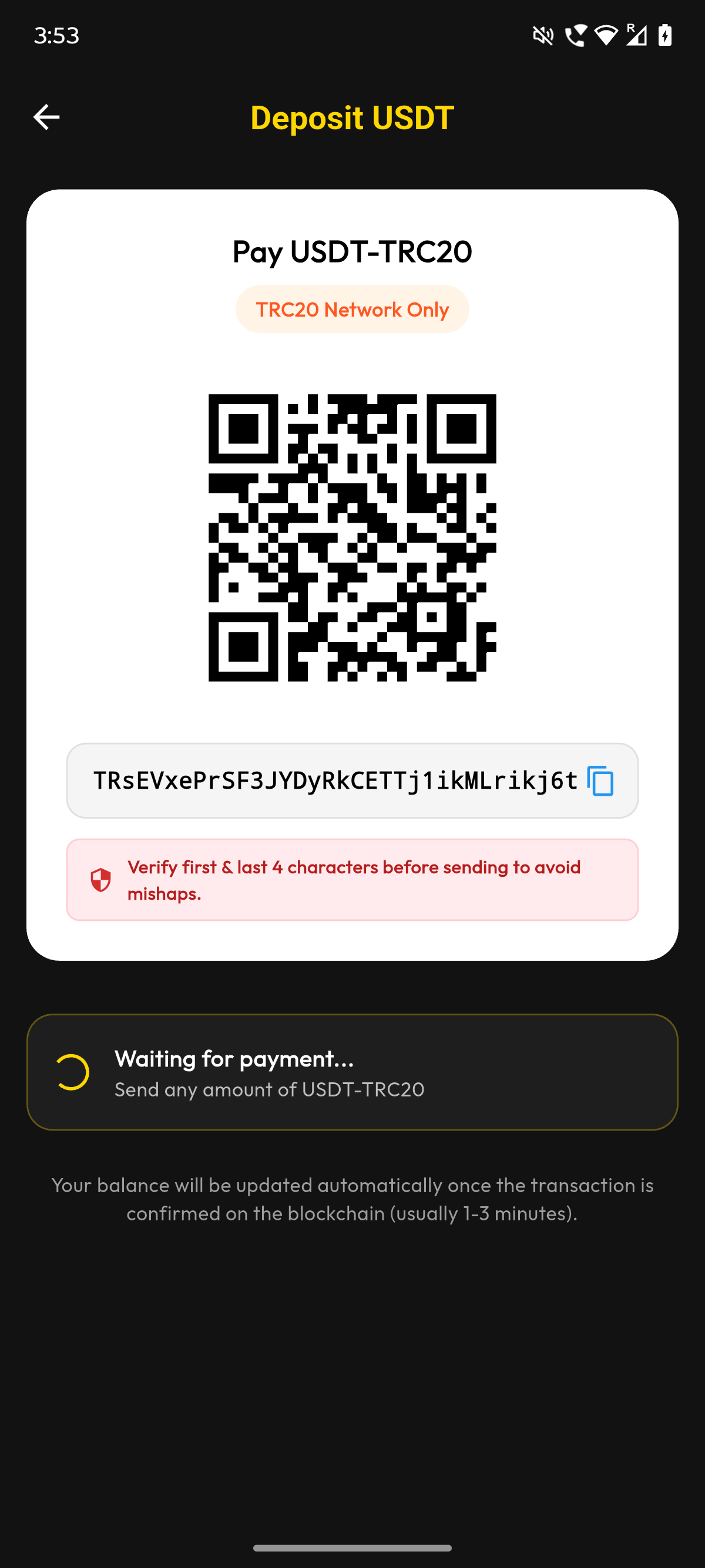Tap the status bar clock showing 3:53

tap(55, 35)
